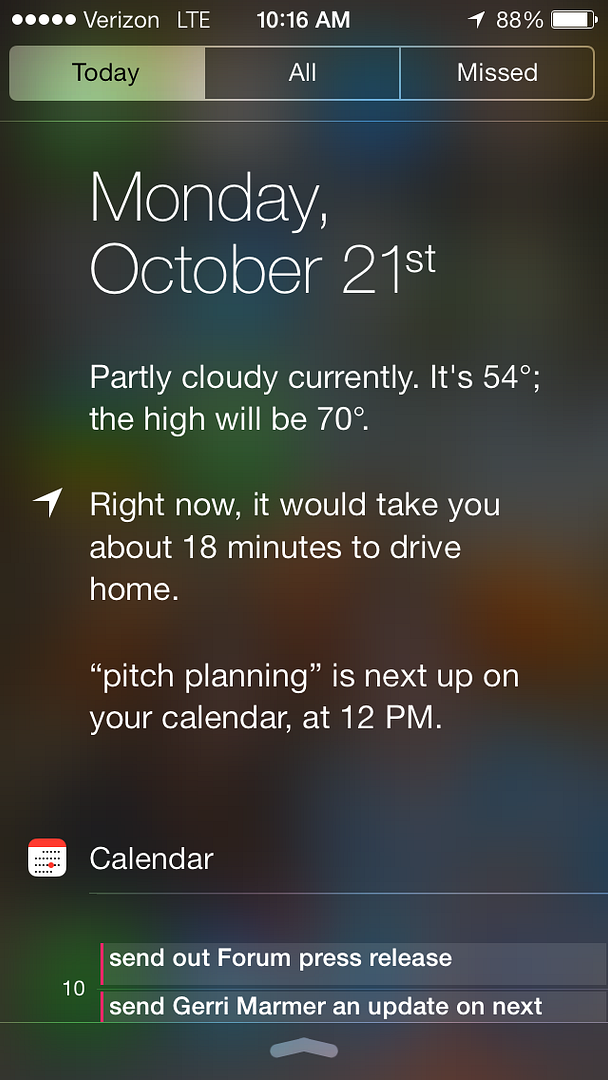The width and height of the screenshot is (608, 1080).
Task: Switch to the Missed tab
Action: pos(497,73)
